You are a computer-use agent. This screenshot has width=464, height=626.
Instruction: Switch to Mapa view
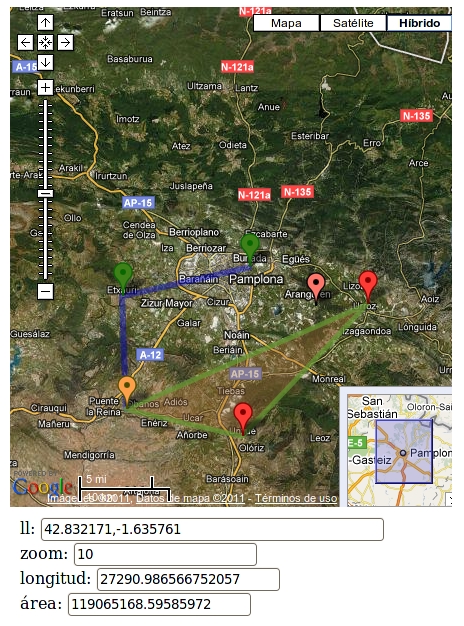tap(286, 23)
